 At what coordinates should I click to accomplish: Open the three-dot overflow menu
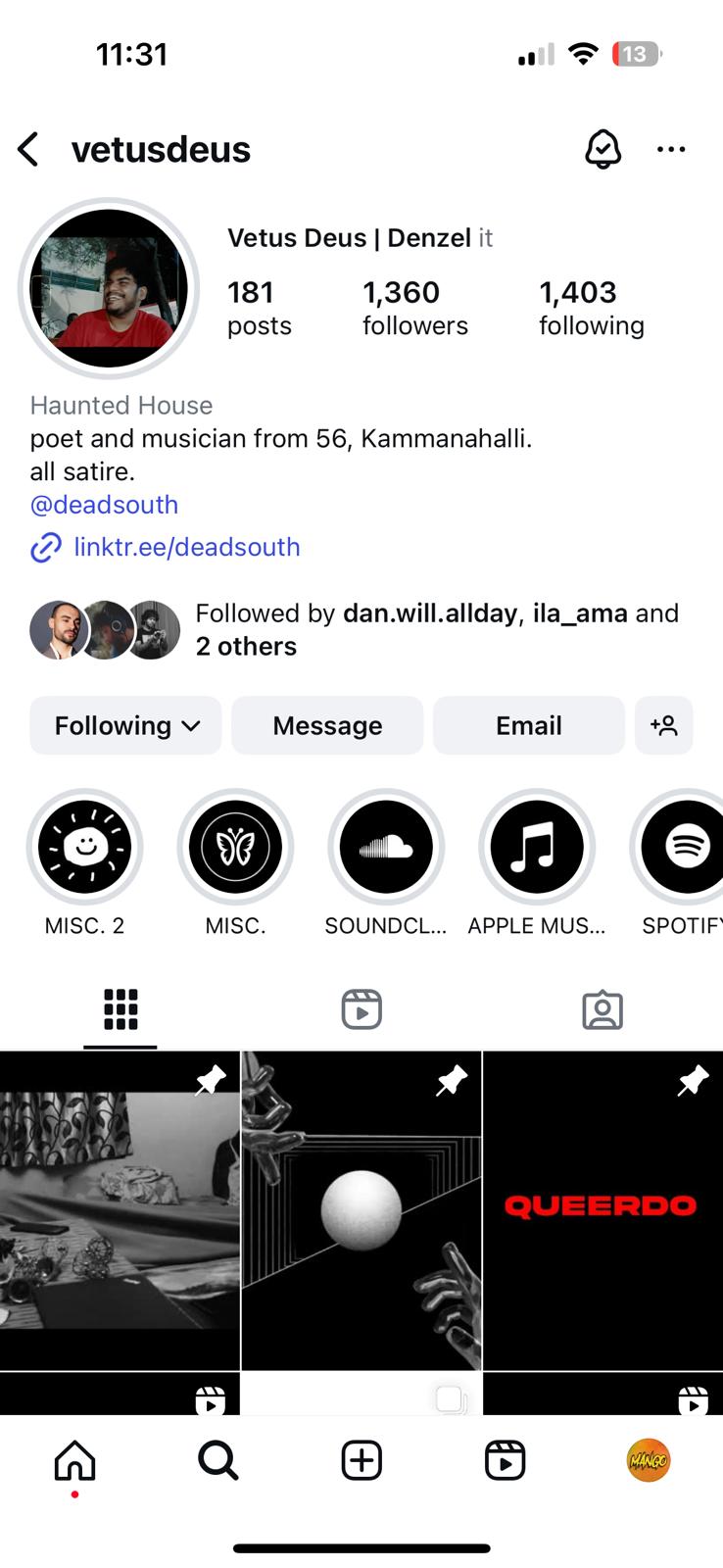pyautogui.click(x=671, y=150)
